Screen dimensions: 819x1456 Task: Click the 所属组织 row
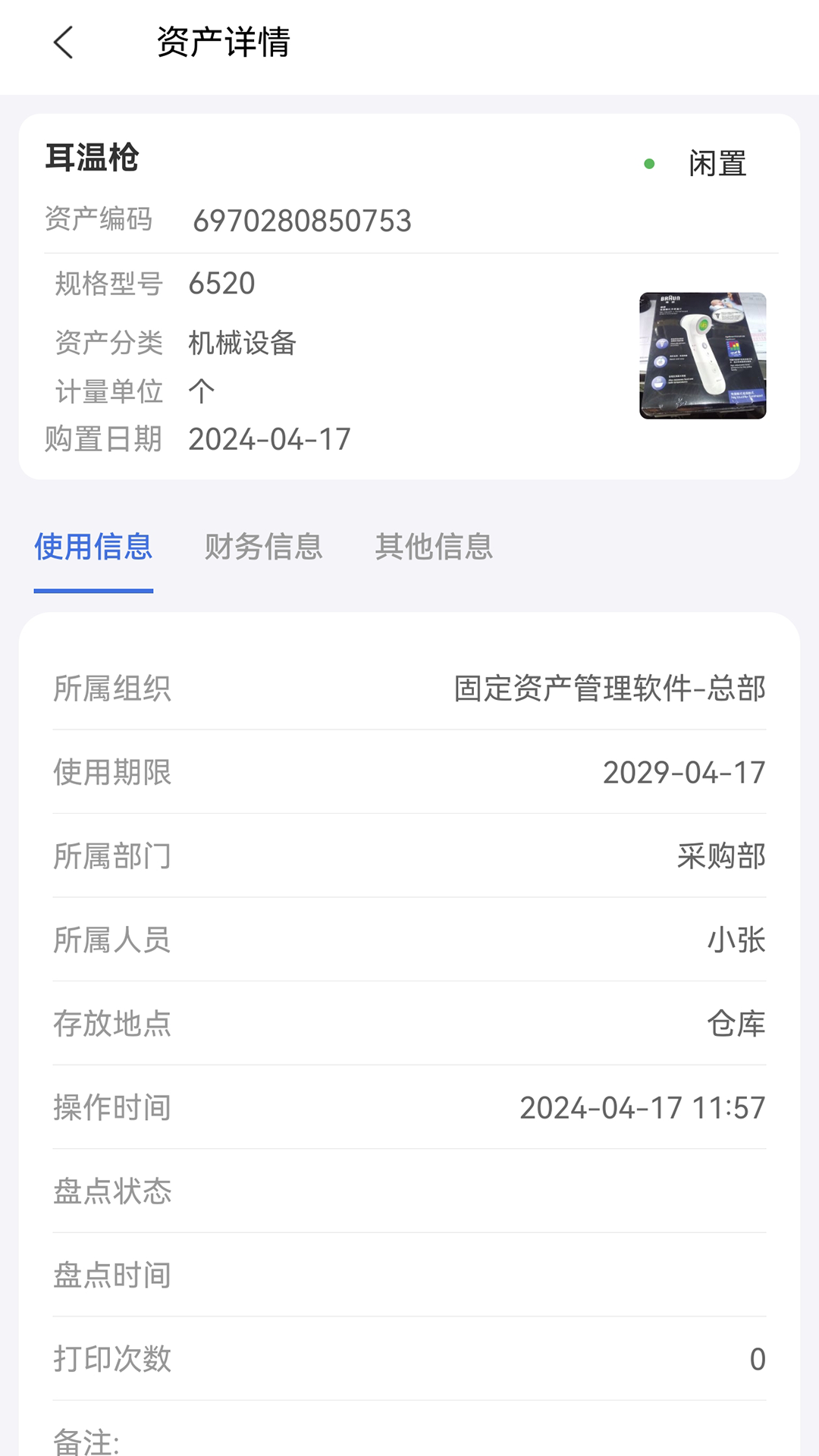(409, 690)
